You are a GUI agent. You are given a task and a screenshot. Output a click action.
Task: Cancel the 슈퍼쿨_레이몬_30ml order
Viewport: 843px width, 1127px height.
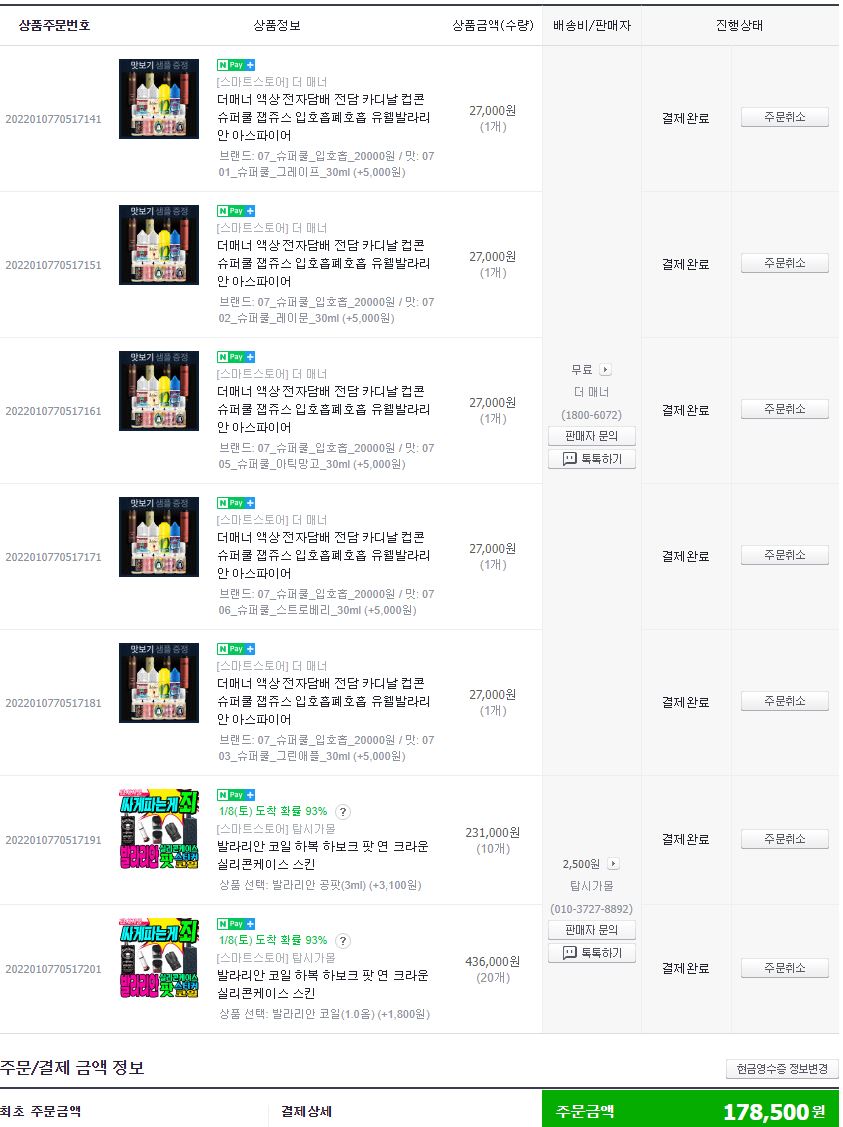[784, 263]
